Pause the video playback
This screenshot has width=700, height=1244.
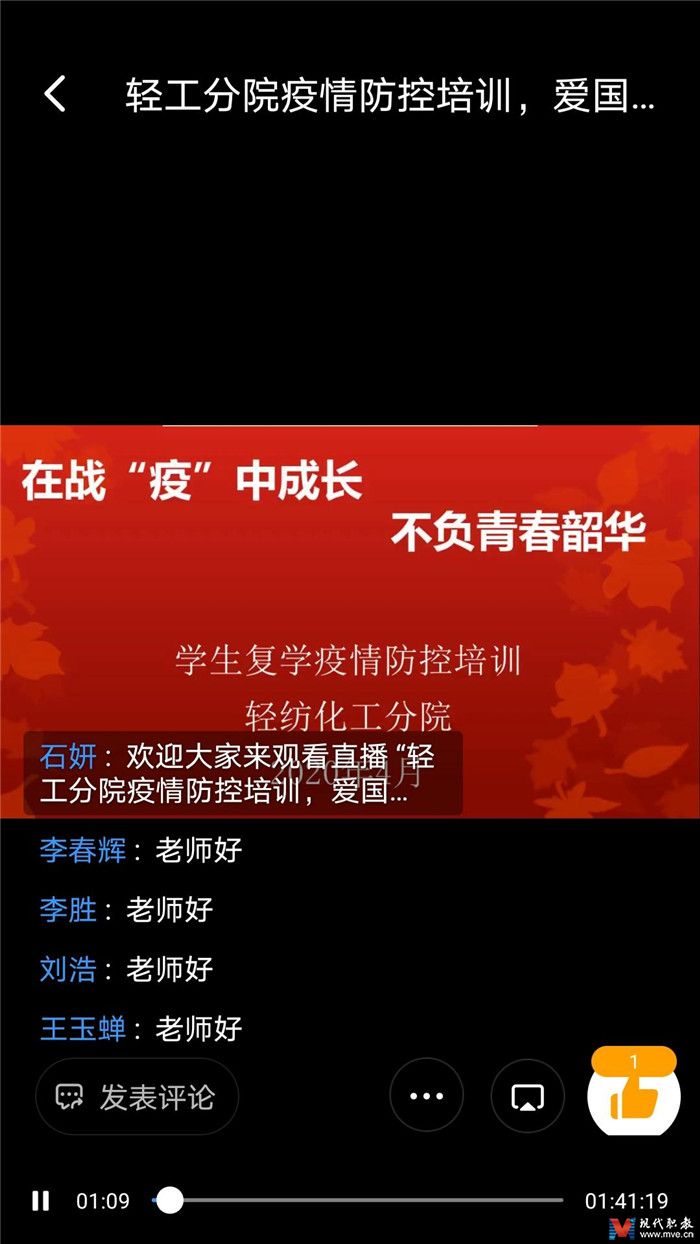tap(41, 1201)
